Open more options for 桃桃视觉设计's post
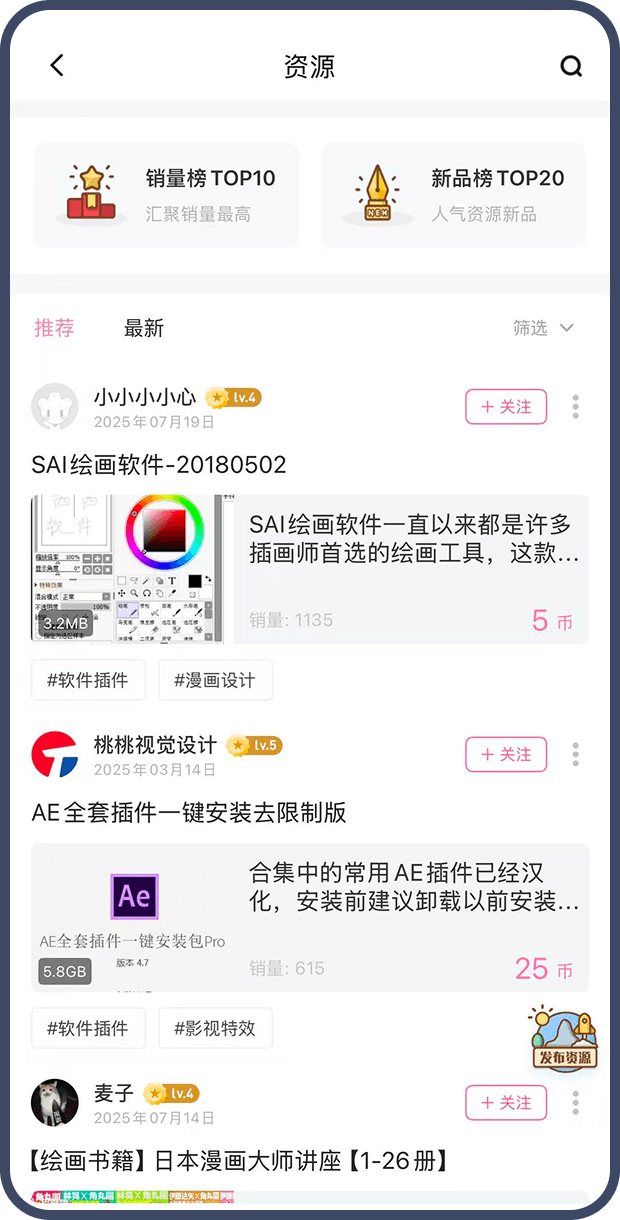 [x=575, y=754]
